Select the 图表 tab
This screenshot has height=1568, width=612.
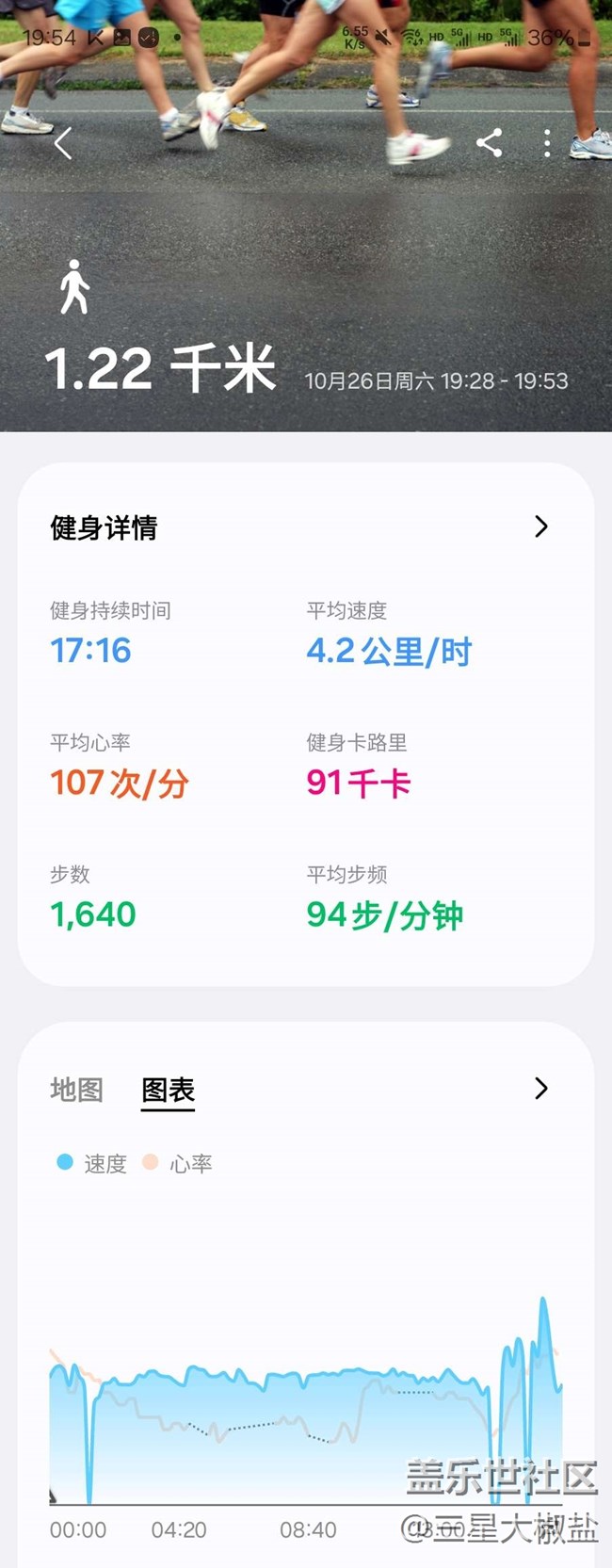[168, 1090]
